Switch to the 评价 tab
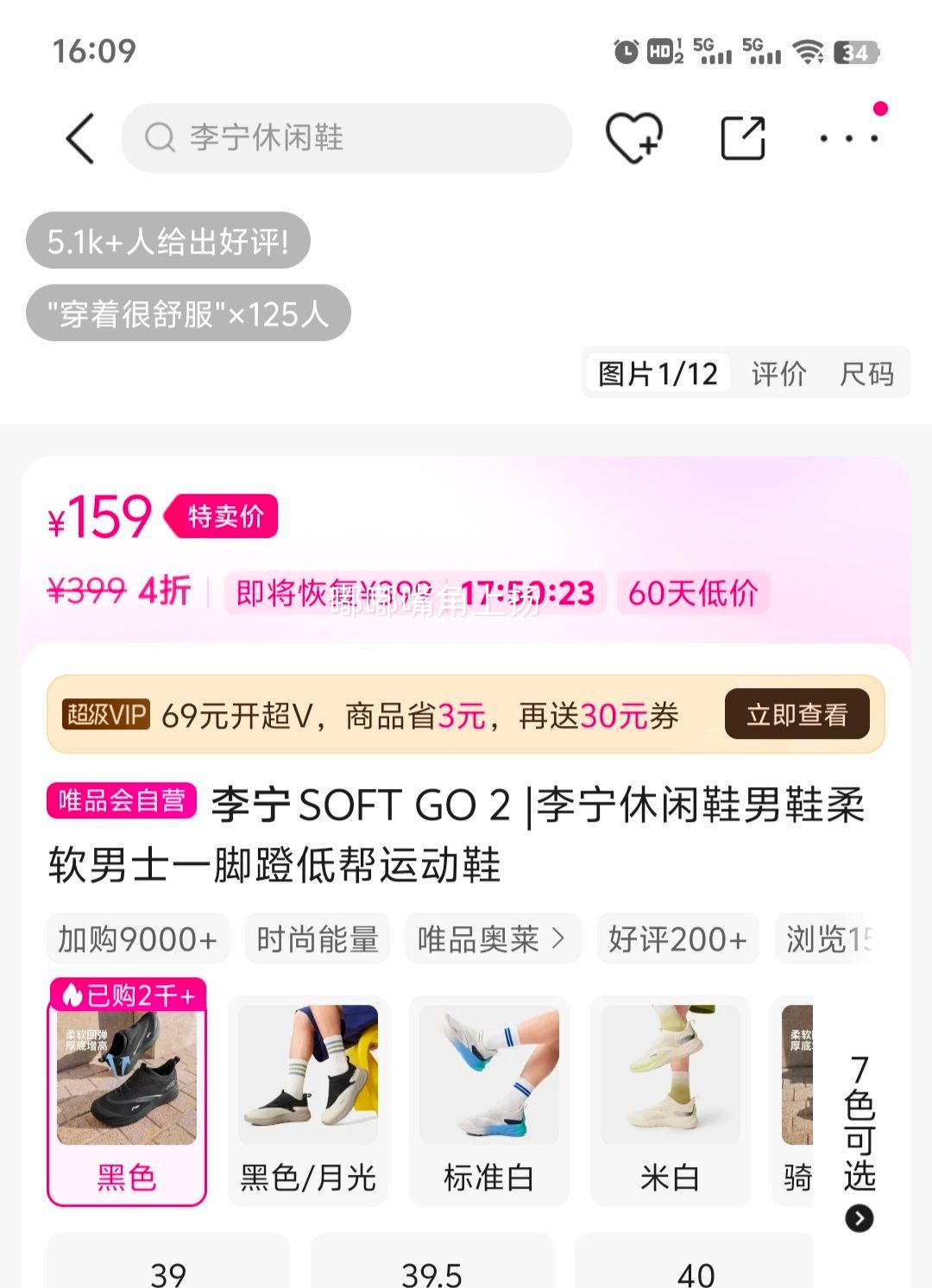932x1288 pixels. pos(778,374)
